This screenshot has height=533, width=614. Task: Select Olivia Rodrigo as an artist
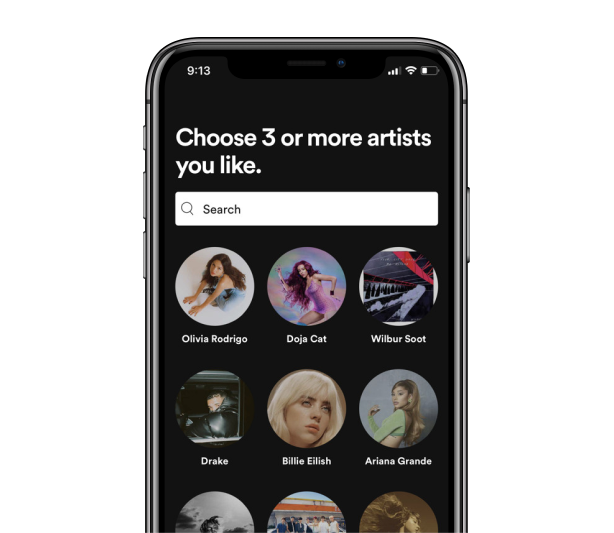(x=214, y=287)
